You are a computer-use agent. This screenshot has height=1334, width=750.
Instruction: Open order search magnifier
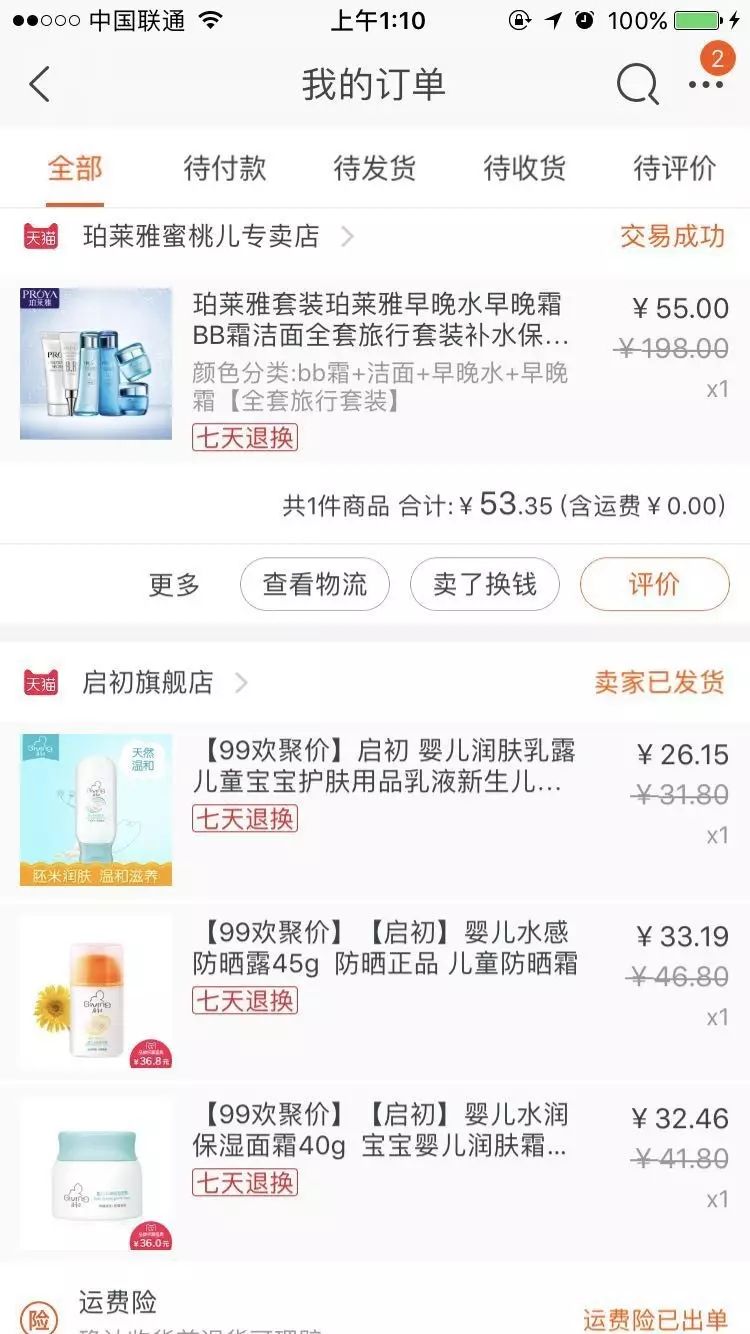(637, 85)
